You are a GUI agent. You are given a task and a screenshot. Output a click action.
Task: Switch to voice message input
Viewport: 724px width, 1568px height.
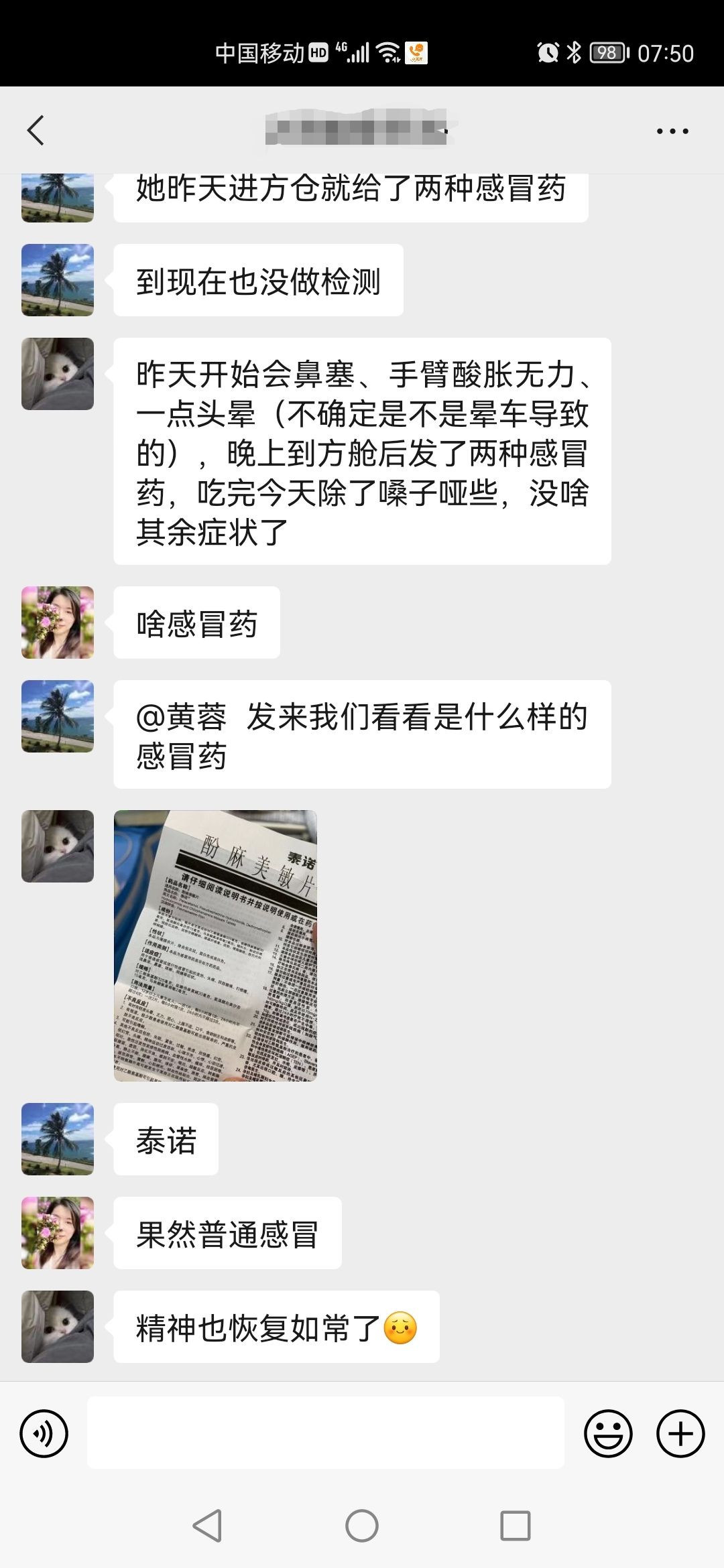pos(44,1433)
